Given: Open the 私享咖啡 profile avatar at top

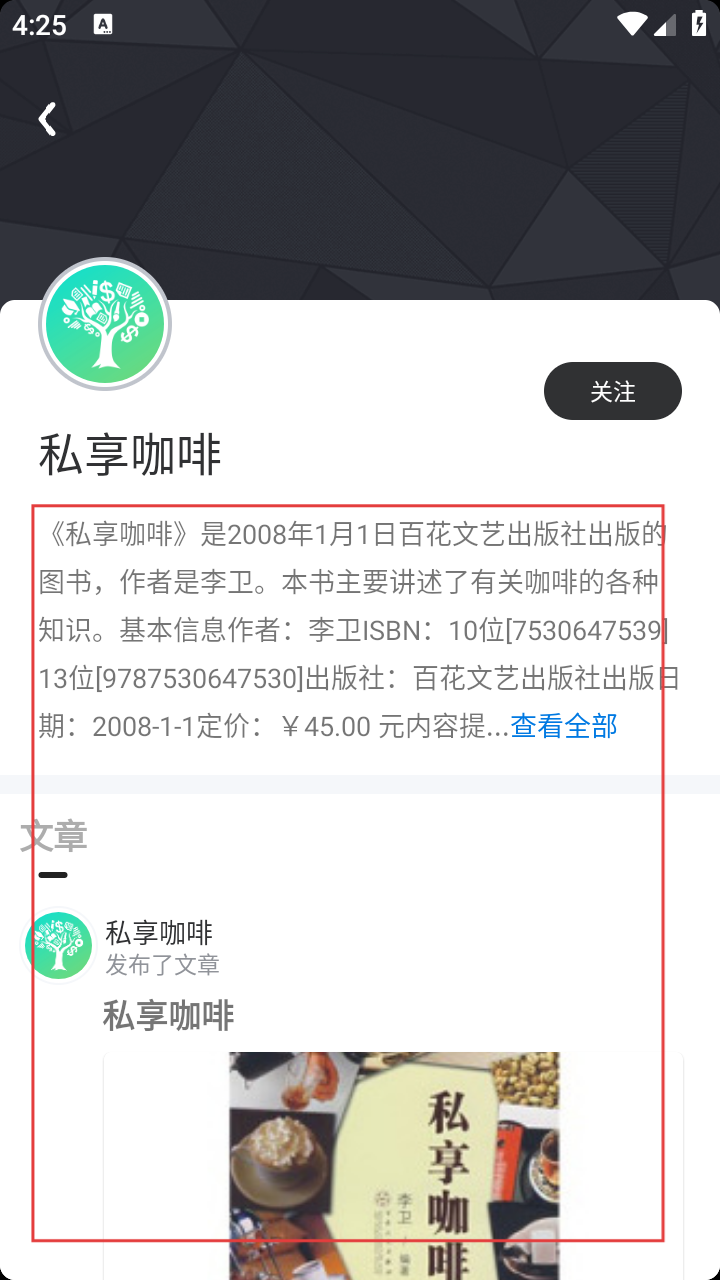Looking at the screenshot, I should click(105, 325).
